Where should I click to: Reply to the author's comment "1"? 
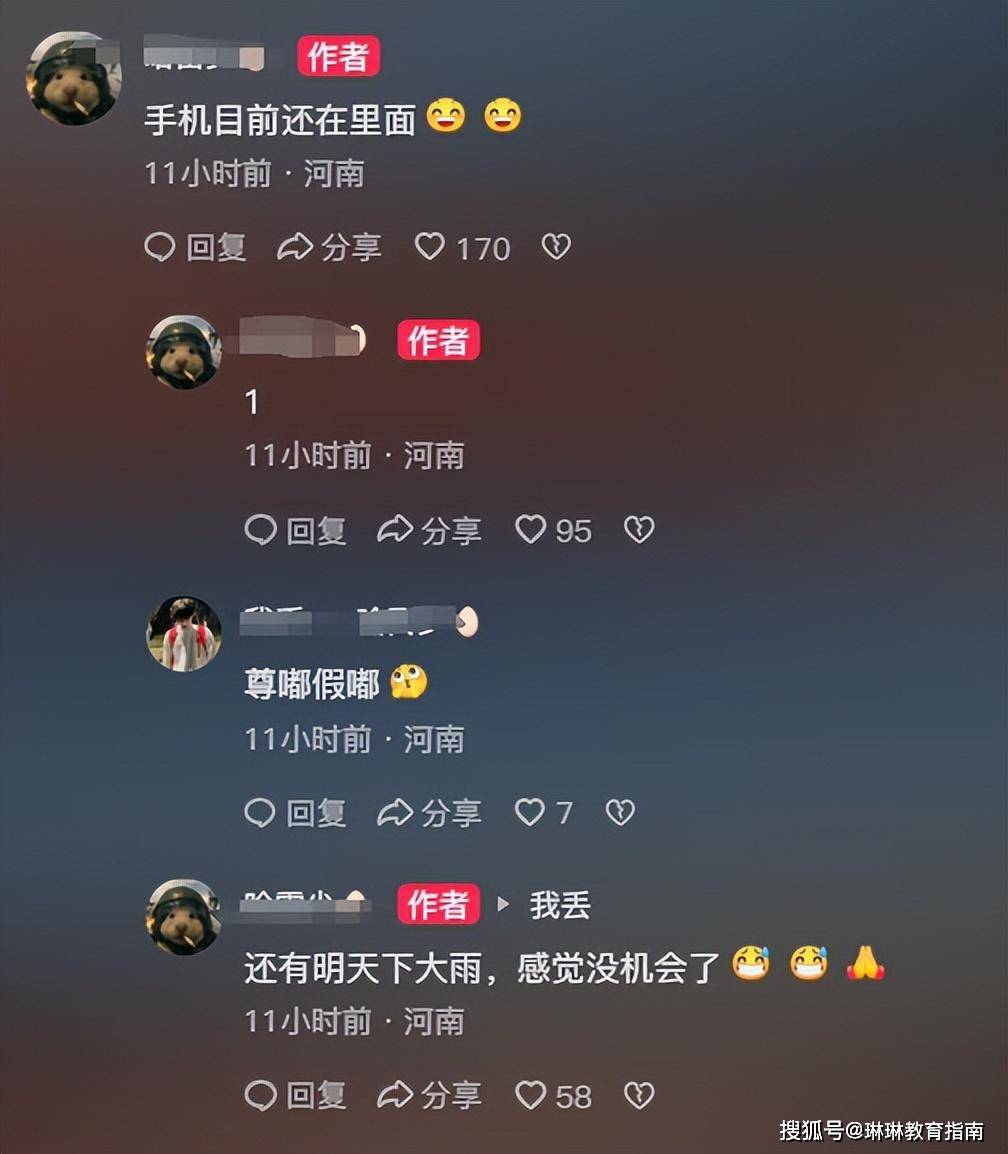click(296, 530)
